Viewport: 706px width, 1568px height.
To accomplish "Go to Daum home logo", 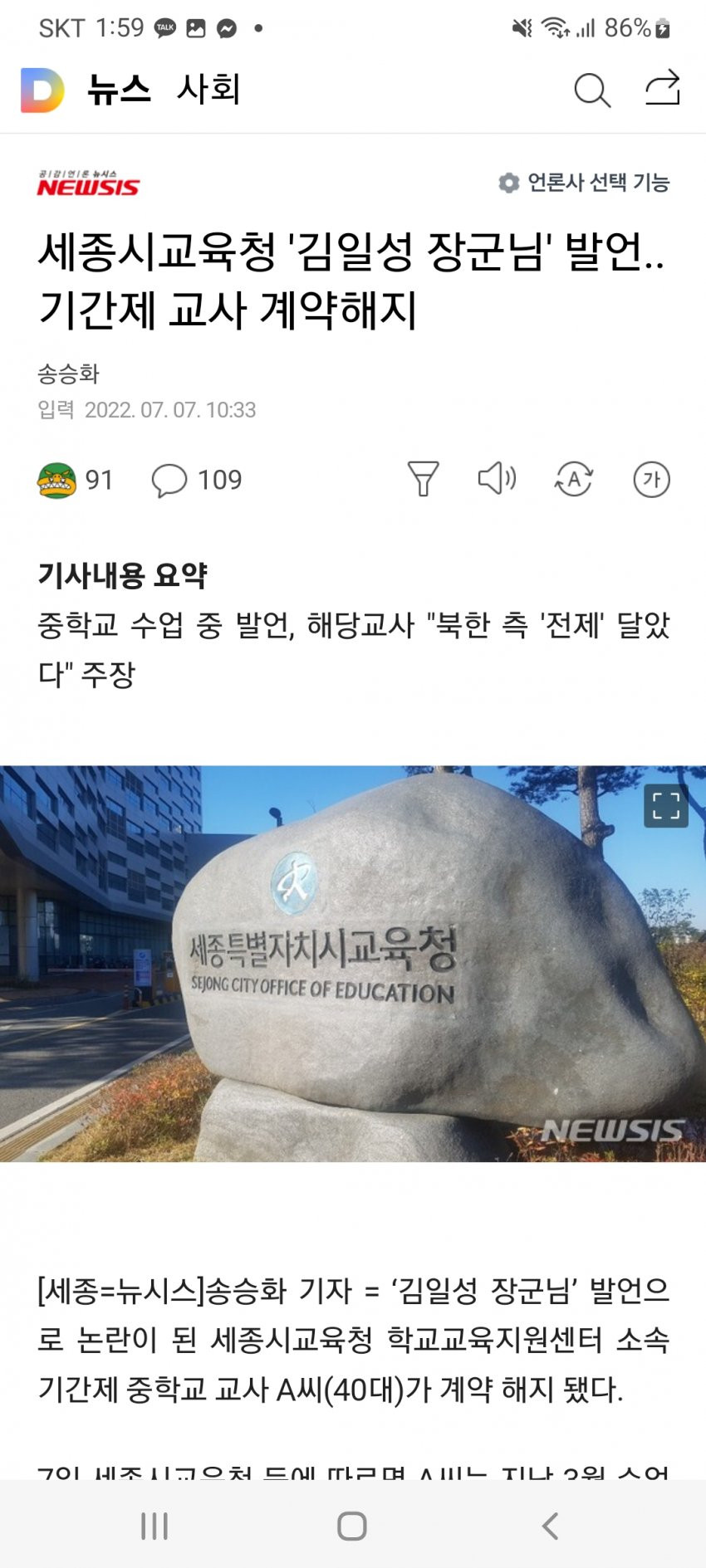I will click(42, 90).
